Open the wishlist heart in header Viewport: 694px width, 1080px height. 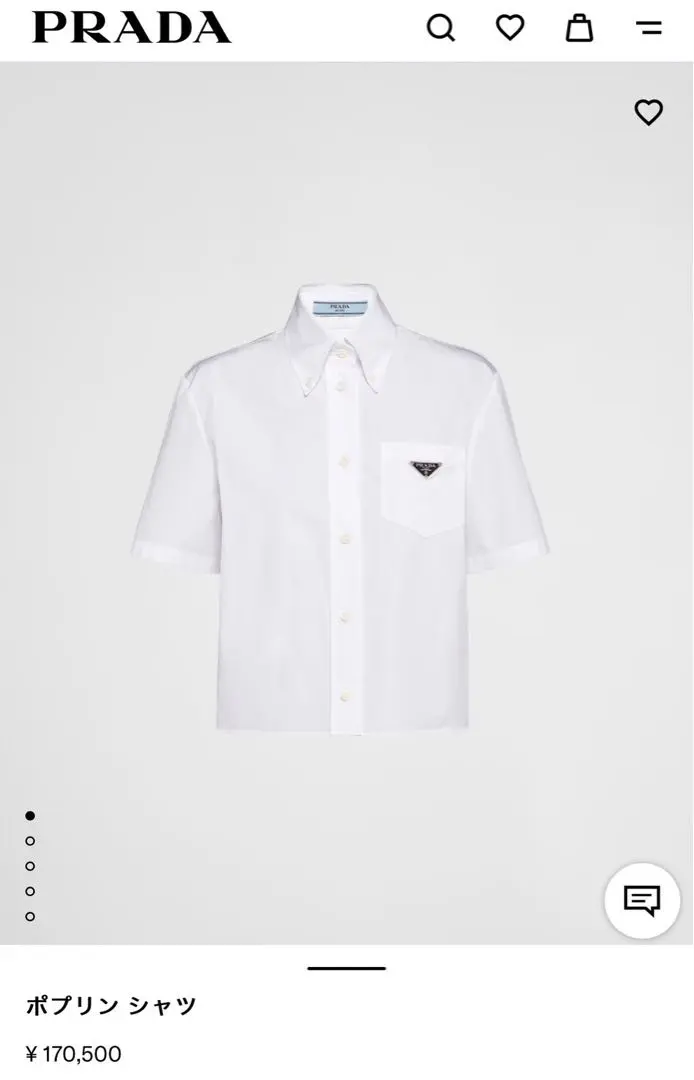click(510, 28)
